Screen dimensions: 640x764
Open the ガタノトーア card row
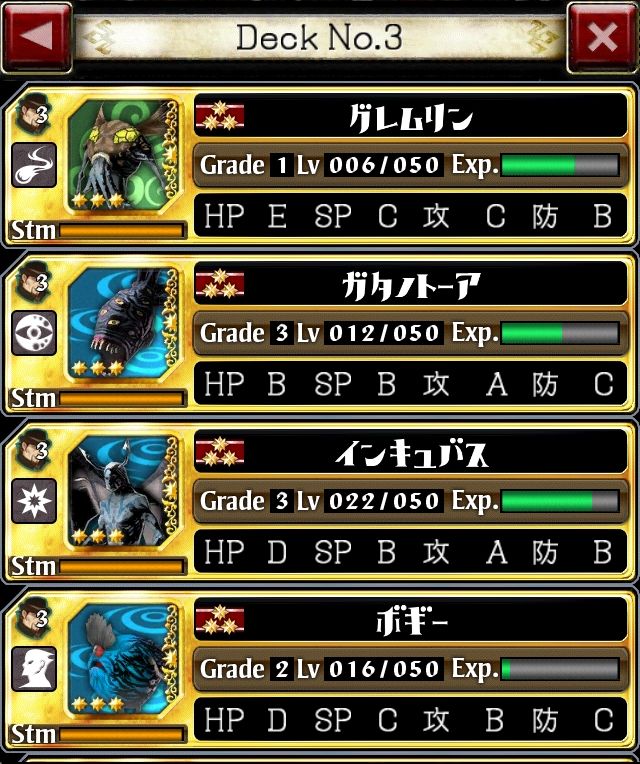click(x=410, y=334)
